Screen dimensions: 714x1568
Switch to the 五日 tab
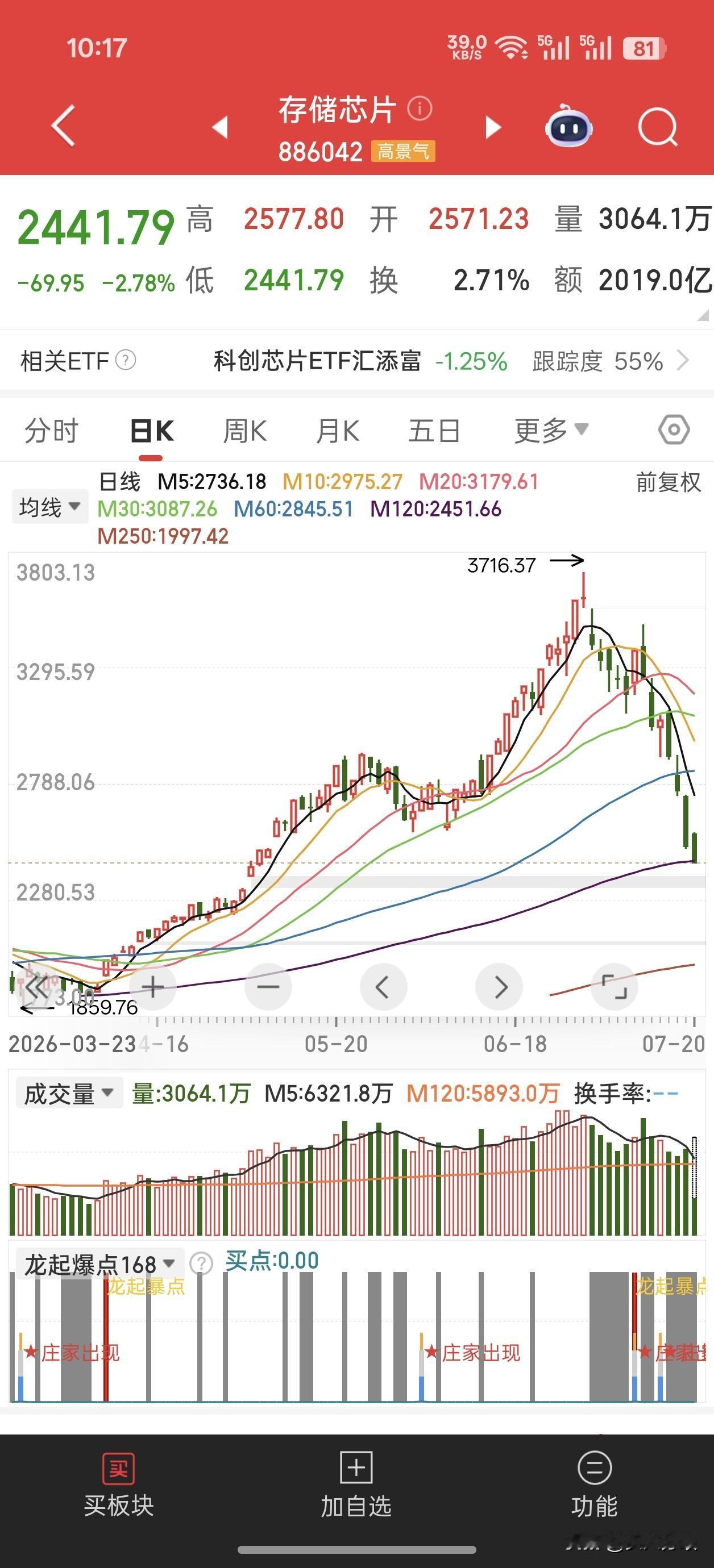434,431
